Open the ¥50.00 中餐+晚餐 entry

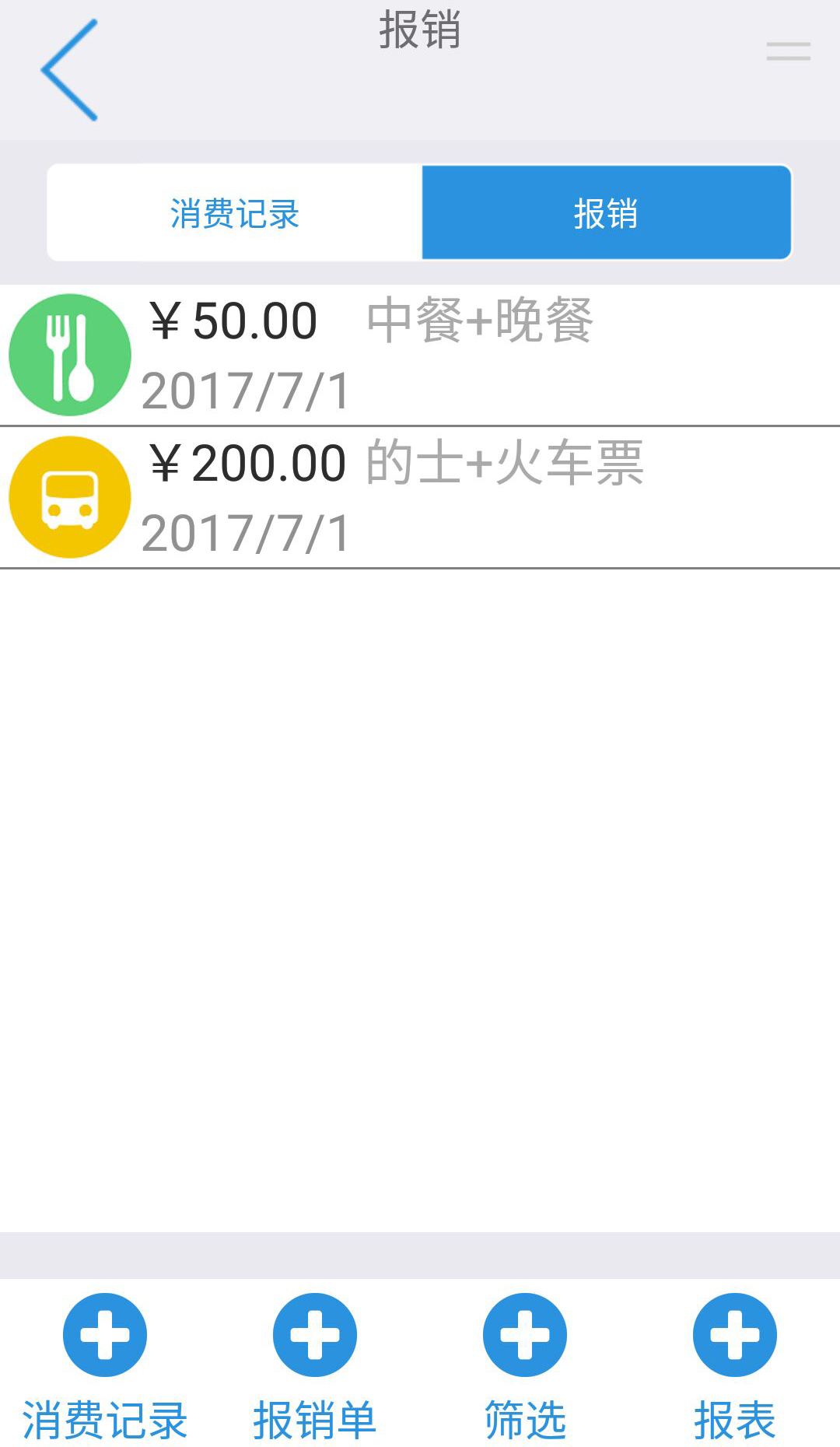(420, 355)
